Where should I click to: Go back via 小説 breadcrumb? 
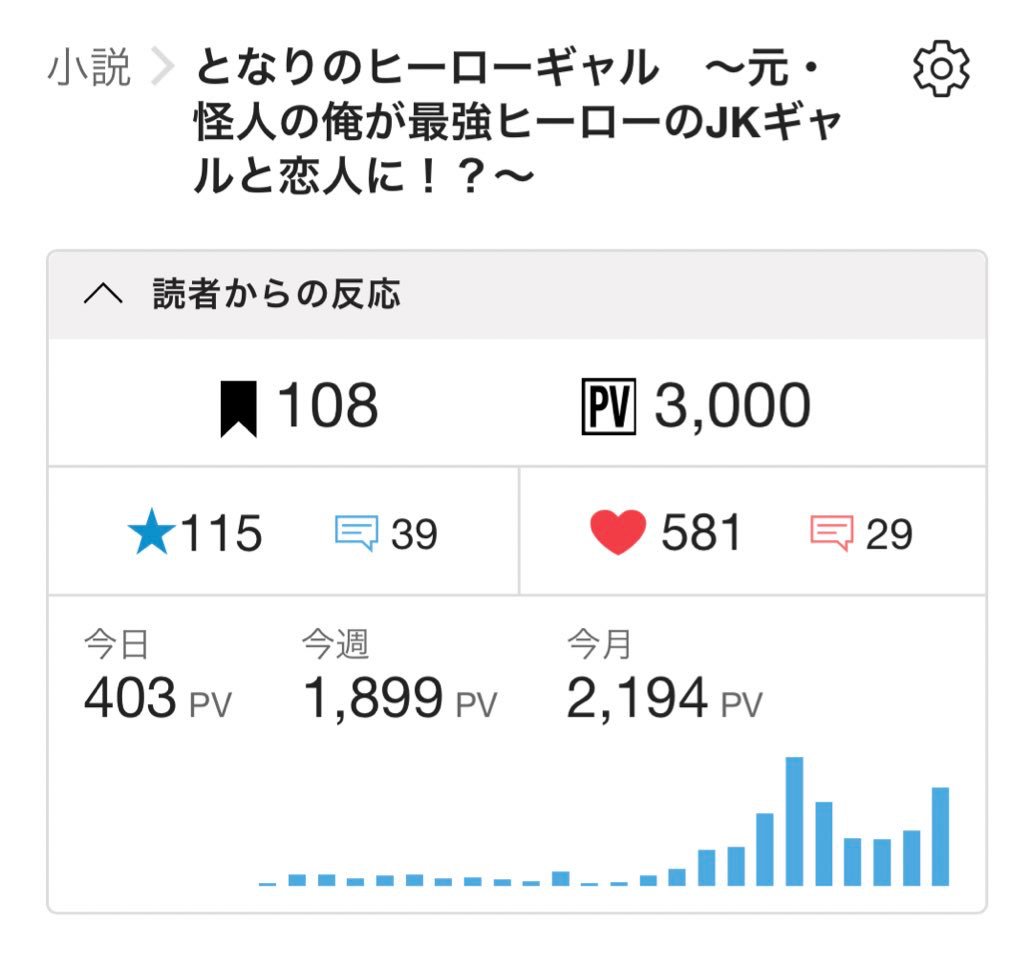click(88, 69)
